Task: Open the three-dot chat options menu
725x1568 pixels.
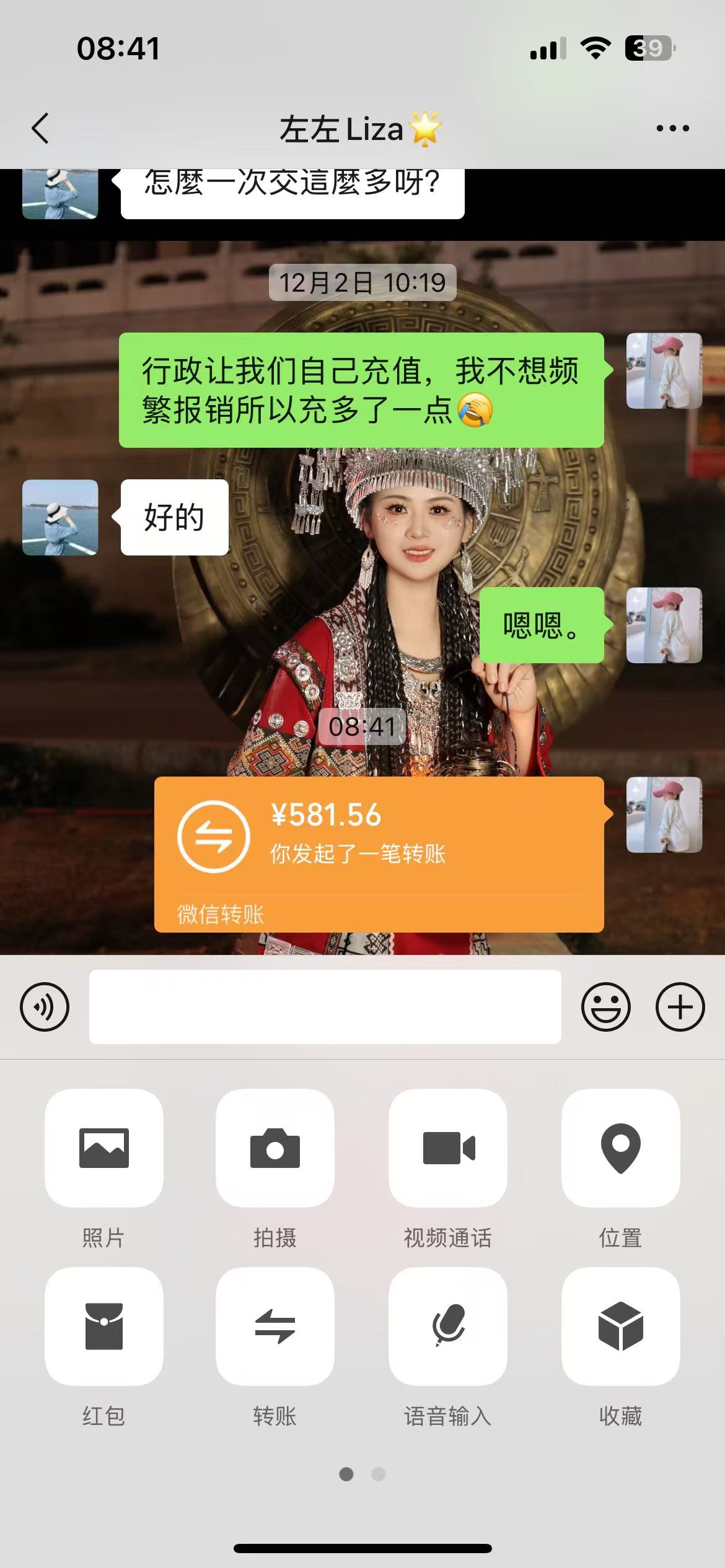Action: click(x=672, y=128)
